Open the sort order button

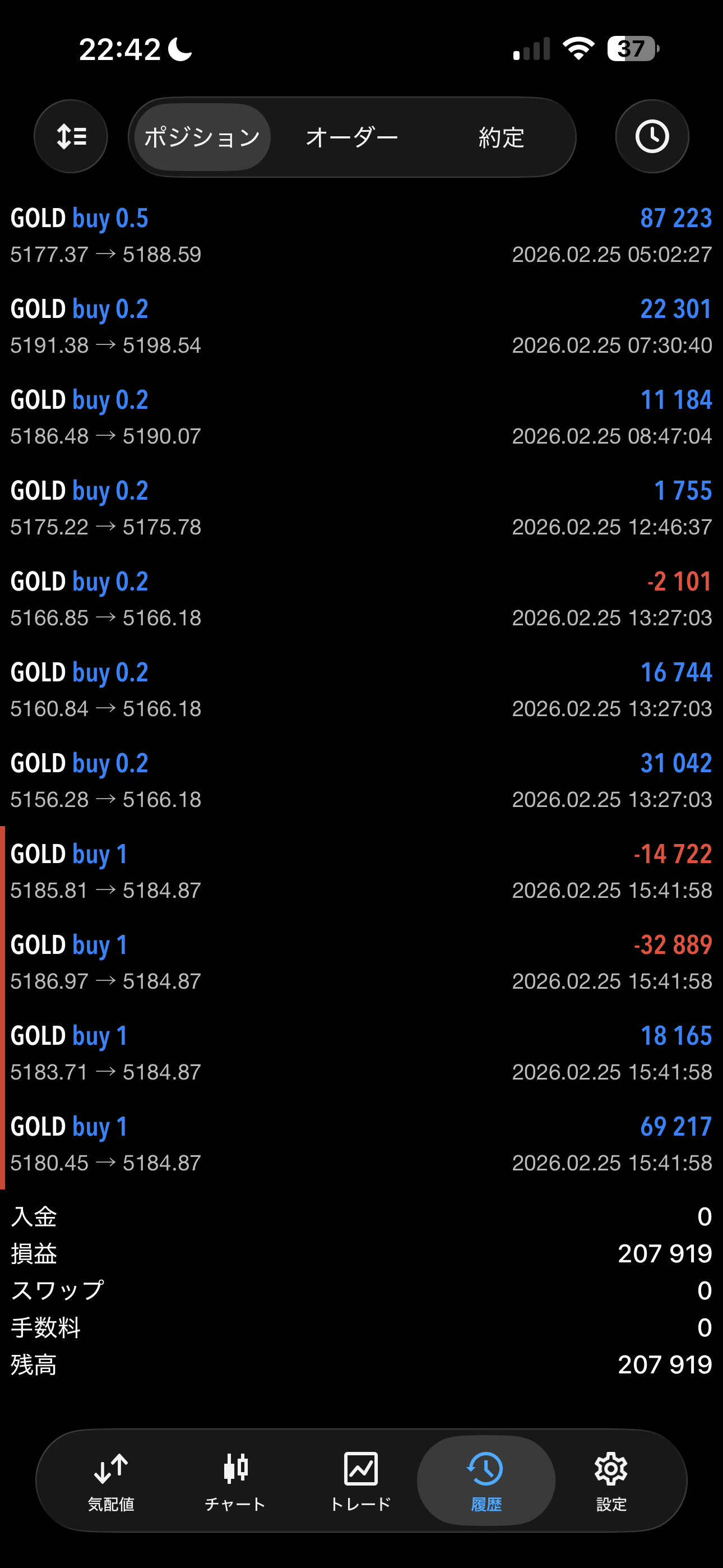pos(71,136)
